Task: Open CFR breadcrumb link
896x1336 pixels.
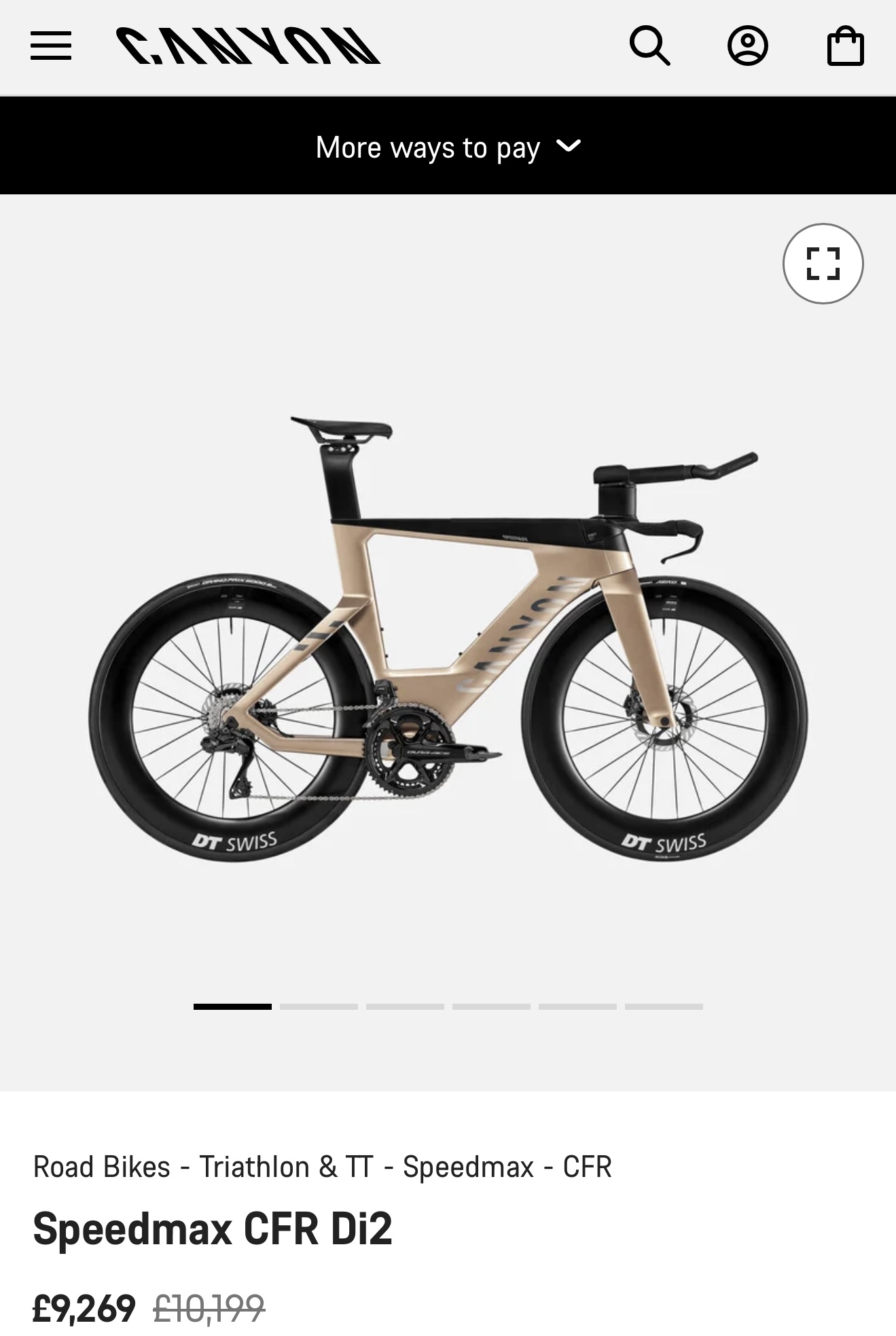Action: click(x=587, y=1167)
